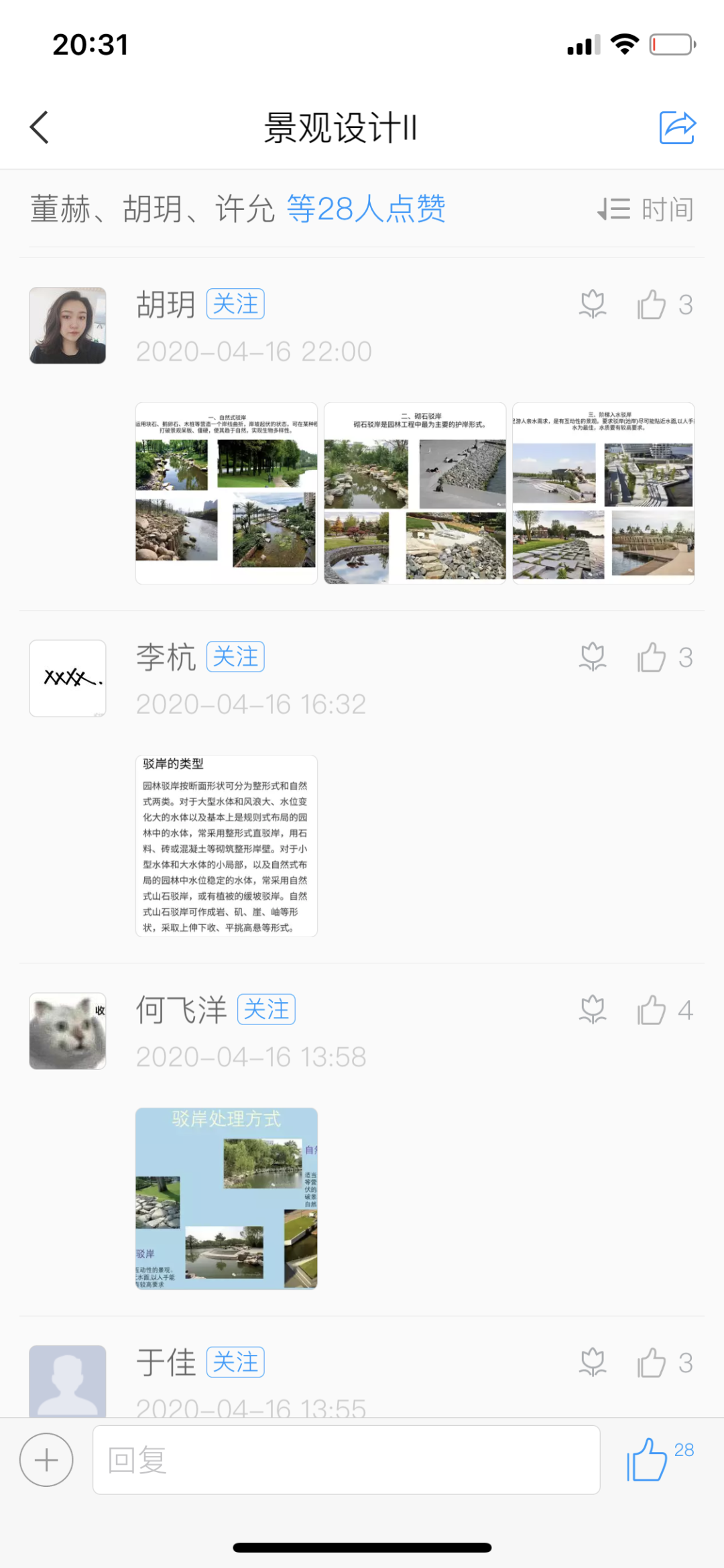The height and width of the screenshot is (1568, 724).
Task: View 何飞洋's 驳岸处理方式 image
Action: click(x=227, y=1199)
